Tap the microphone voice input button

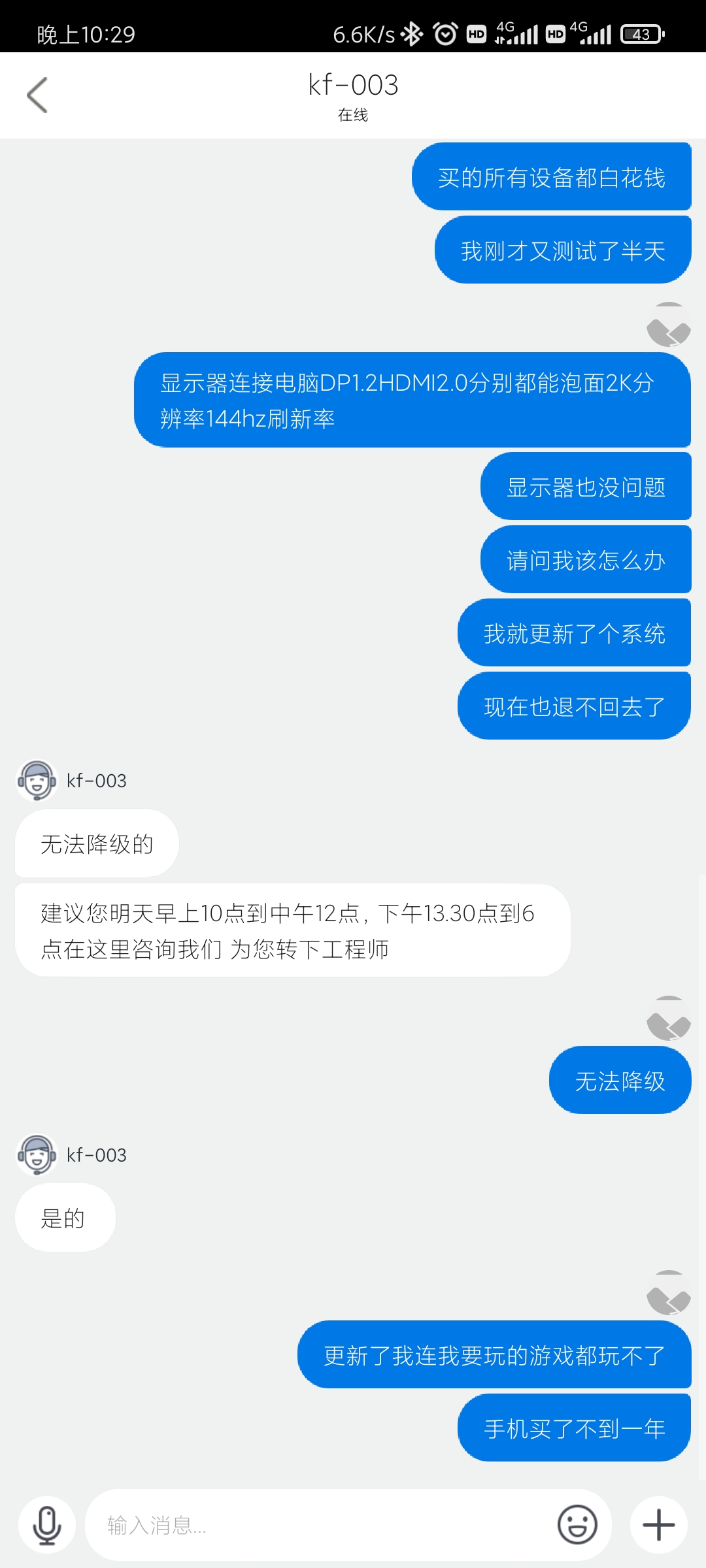(47, 1526)
